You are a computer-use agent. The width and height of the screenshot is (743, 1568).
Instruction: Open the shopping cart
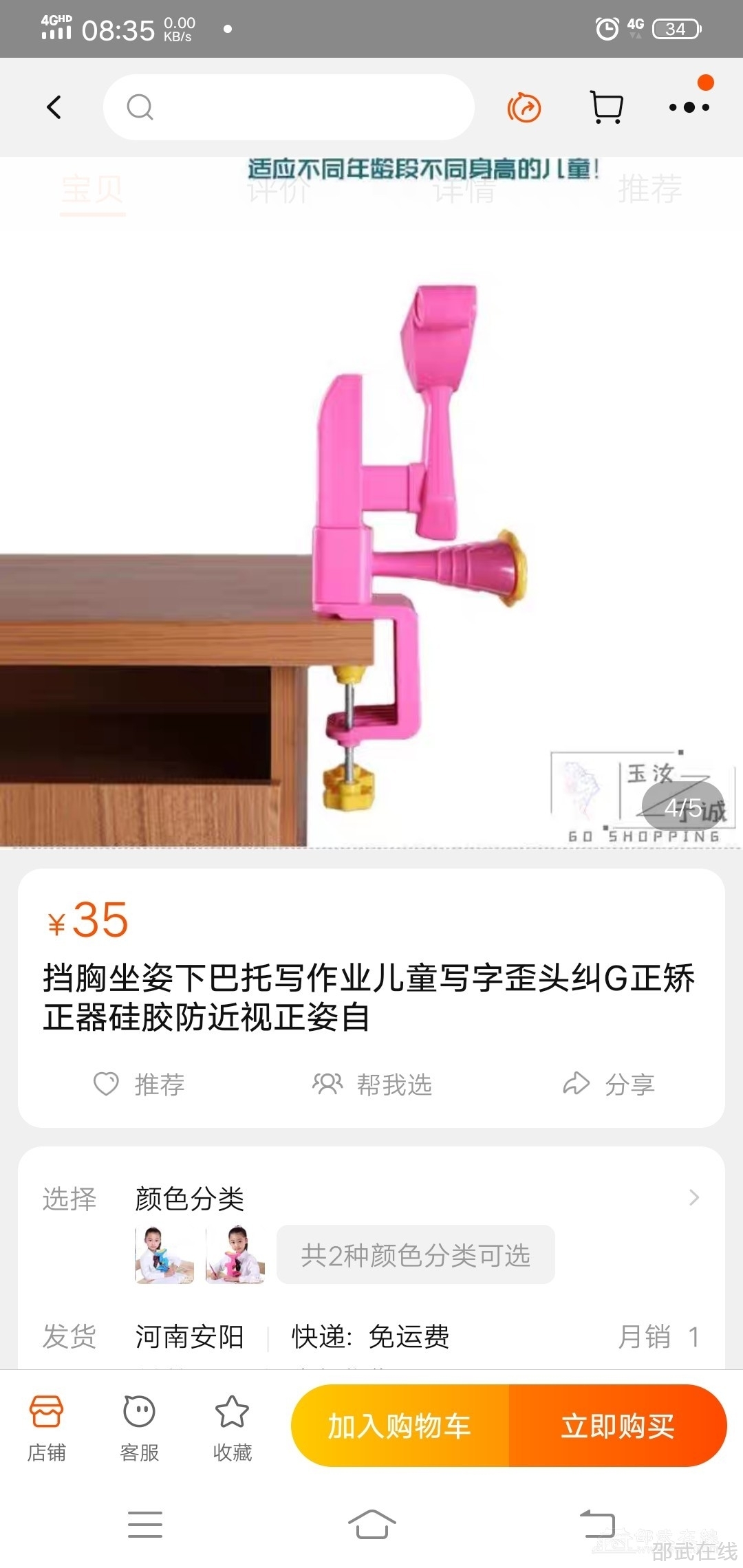click(x=607, y=108)
